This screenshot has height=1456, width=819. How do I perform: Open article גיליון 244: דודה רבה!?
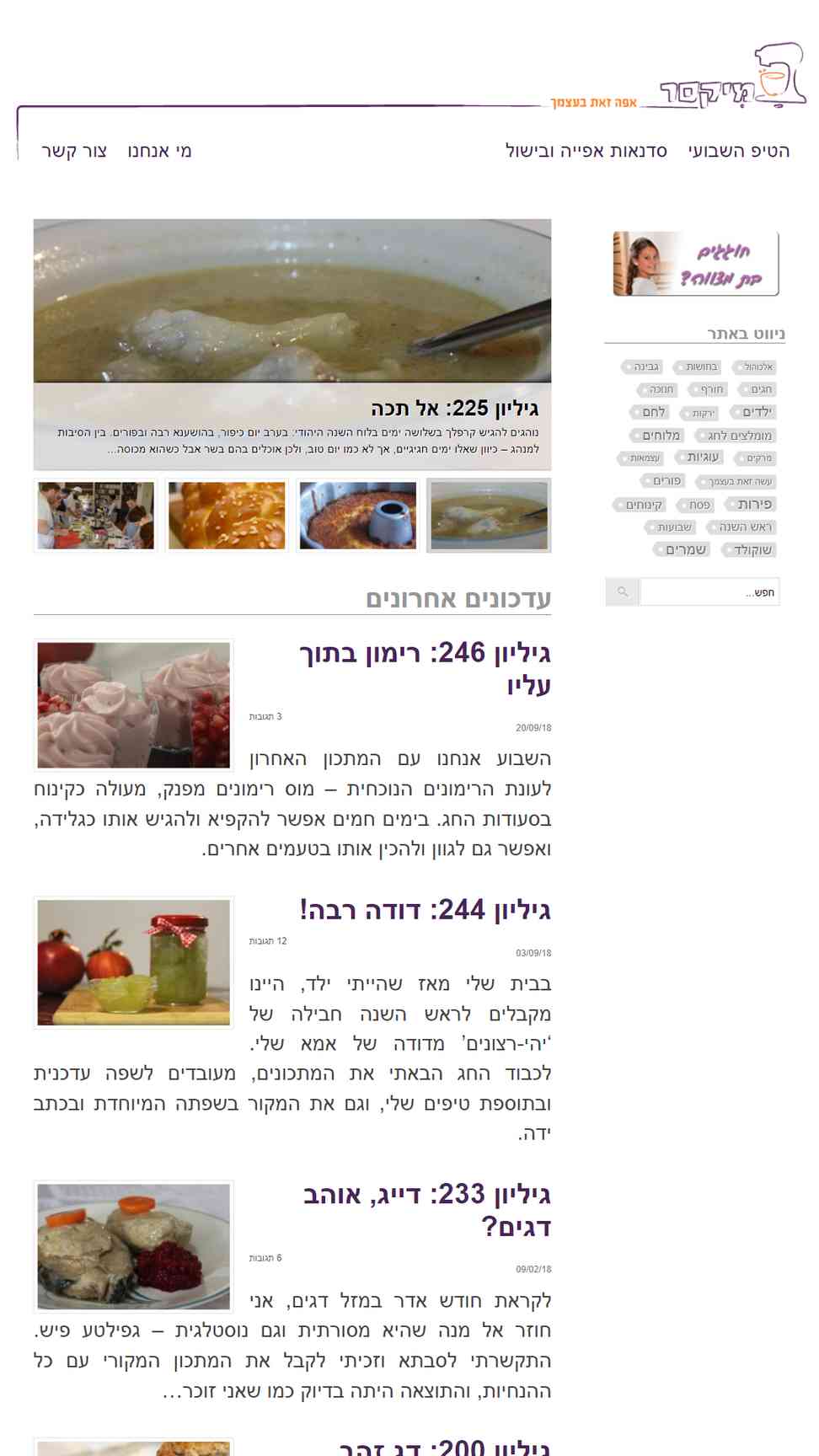(425, 910)
